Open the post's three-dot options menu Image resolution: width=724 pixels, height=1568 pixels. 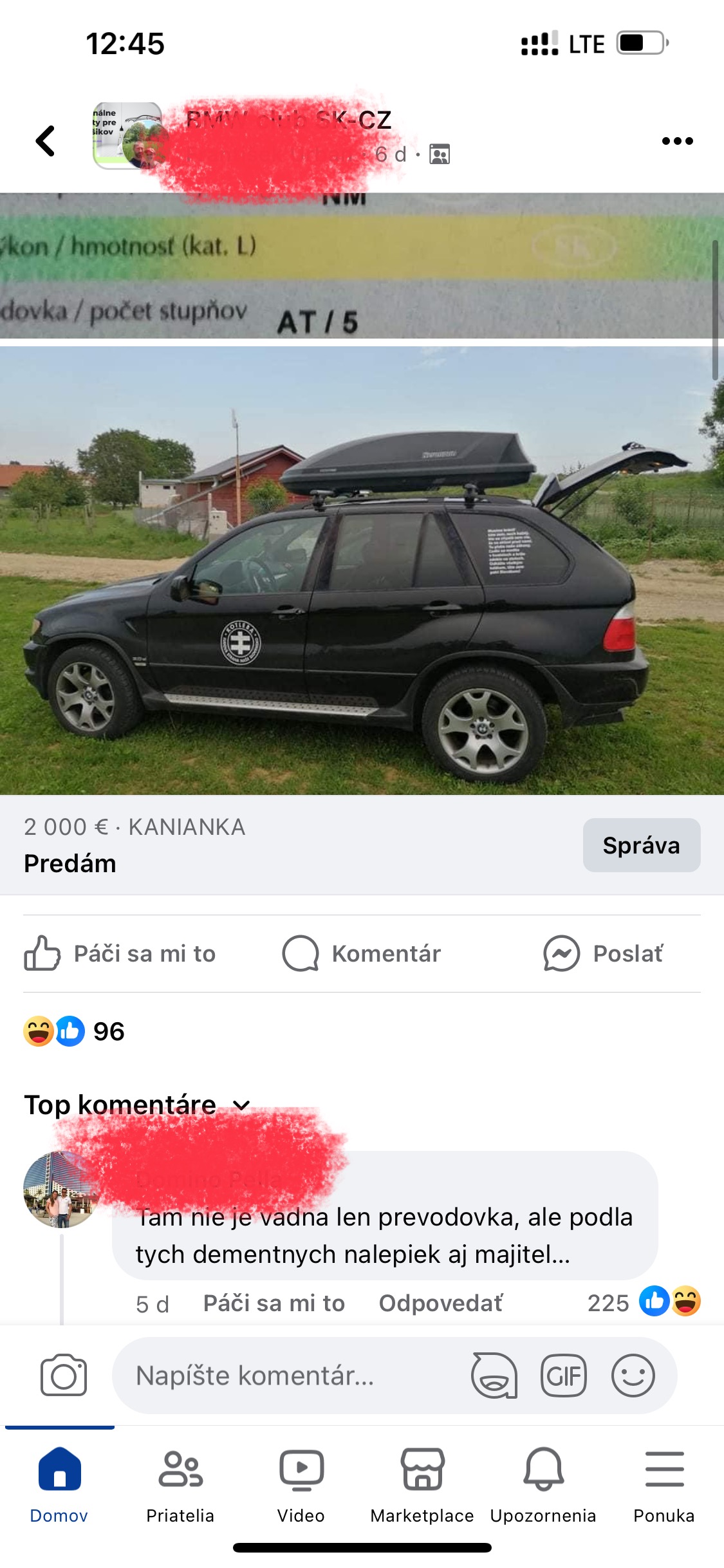(x=677, y=141)
